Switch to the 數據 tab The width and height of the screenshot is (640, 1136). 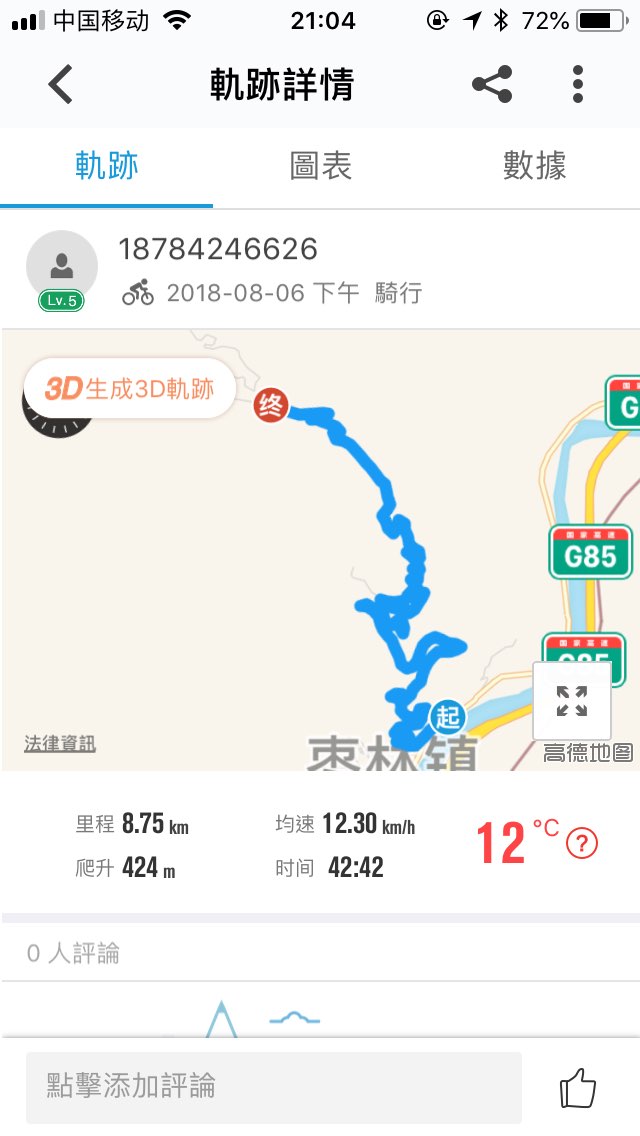click(x=534, y=166)
